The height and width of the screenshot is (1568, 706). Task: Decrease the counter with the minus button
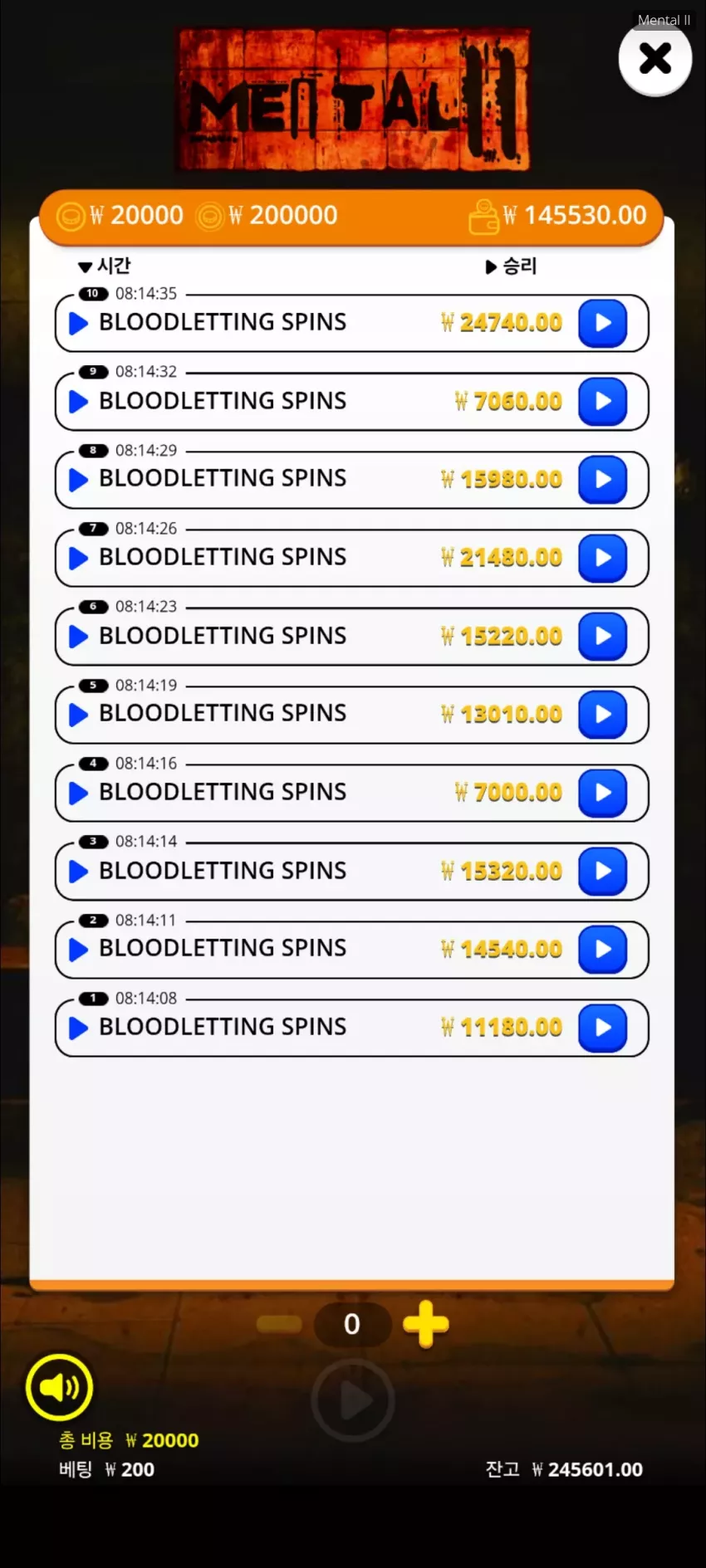click(279, 1324)
